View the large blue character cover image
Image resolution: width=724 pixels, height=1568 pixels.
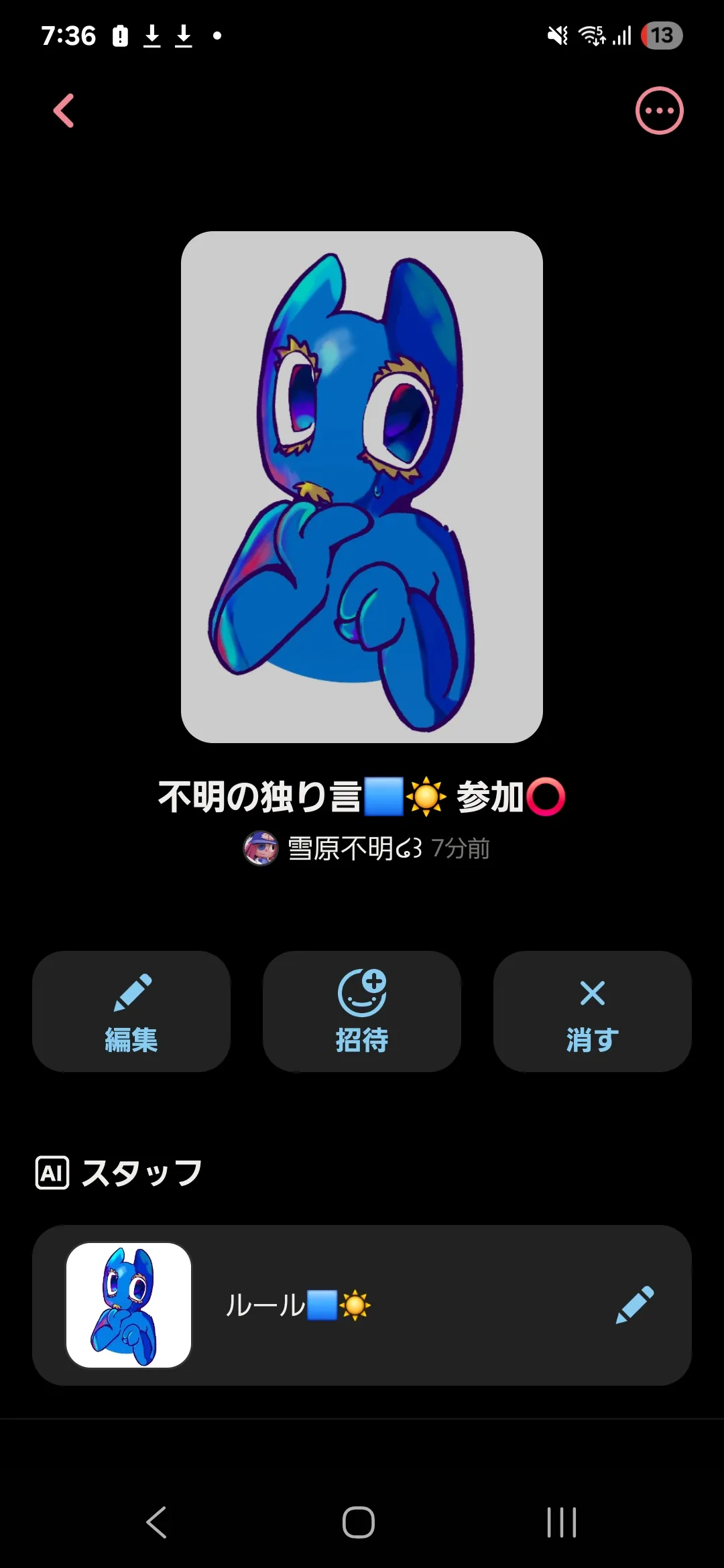[362, 486]
